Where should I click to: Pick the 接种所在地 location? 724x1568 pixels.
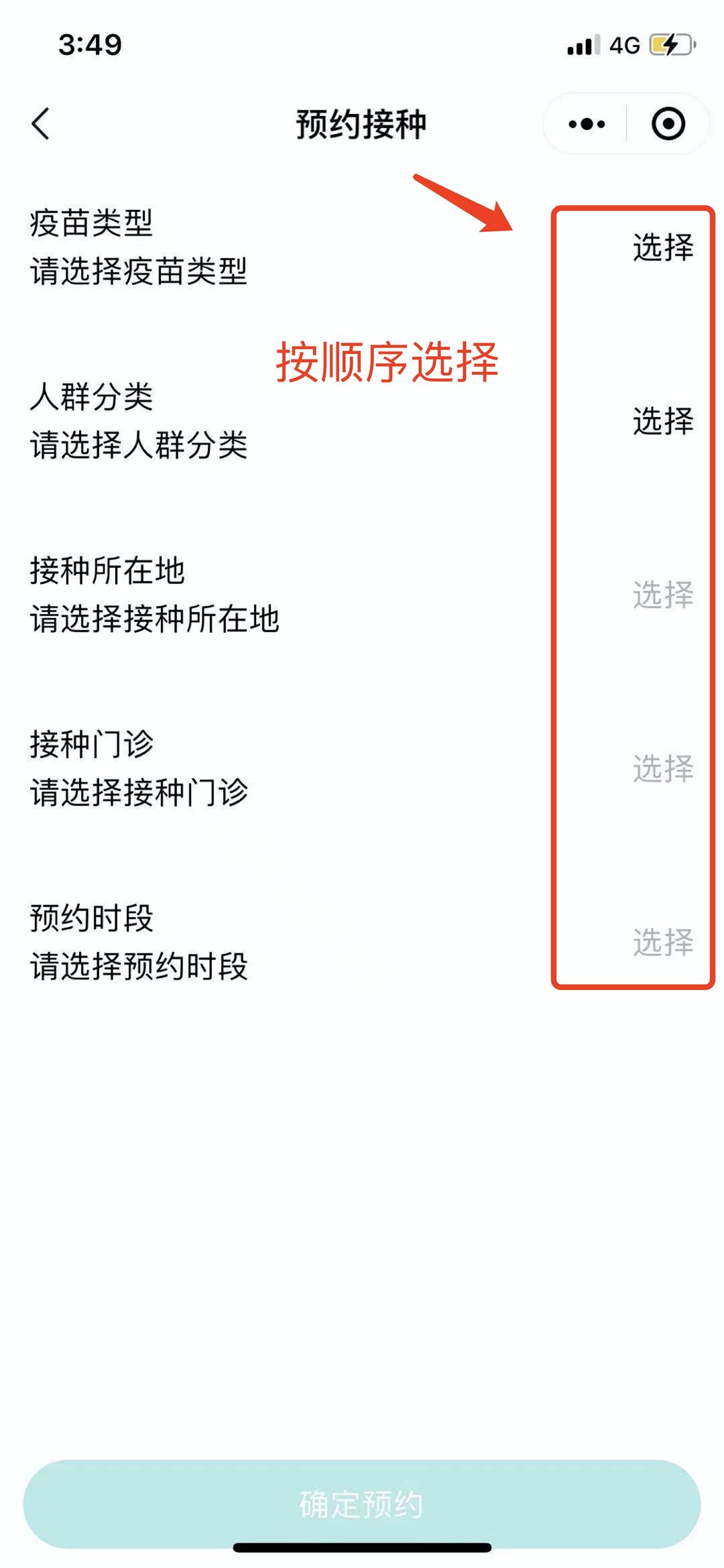click(662, 595)
